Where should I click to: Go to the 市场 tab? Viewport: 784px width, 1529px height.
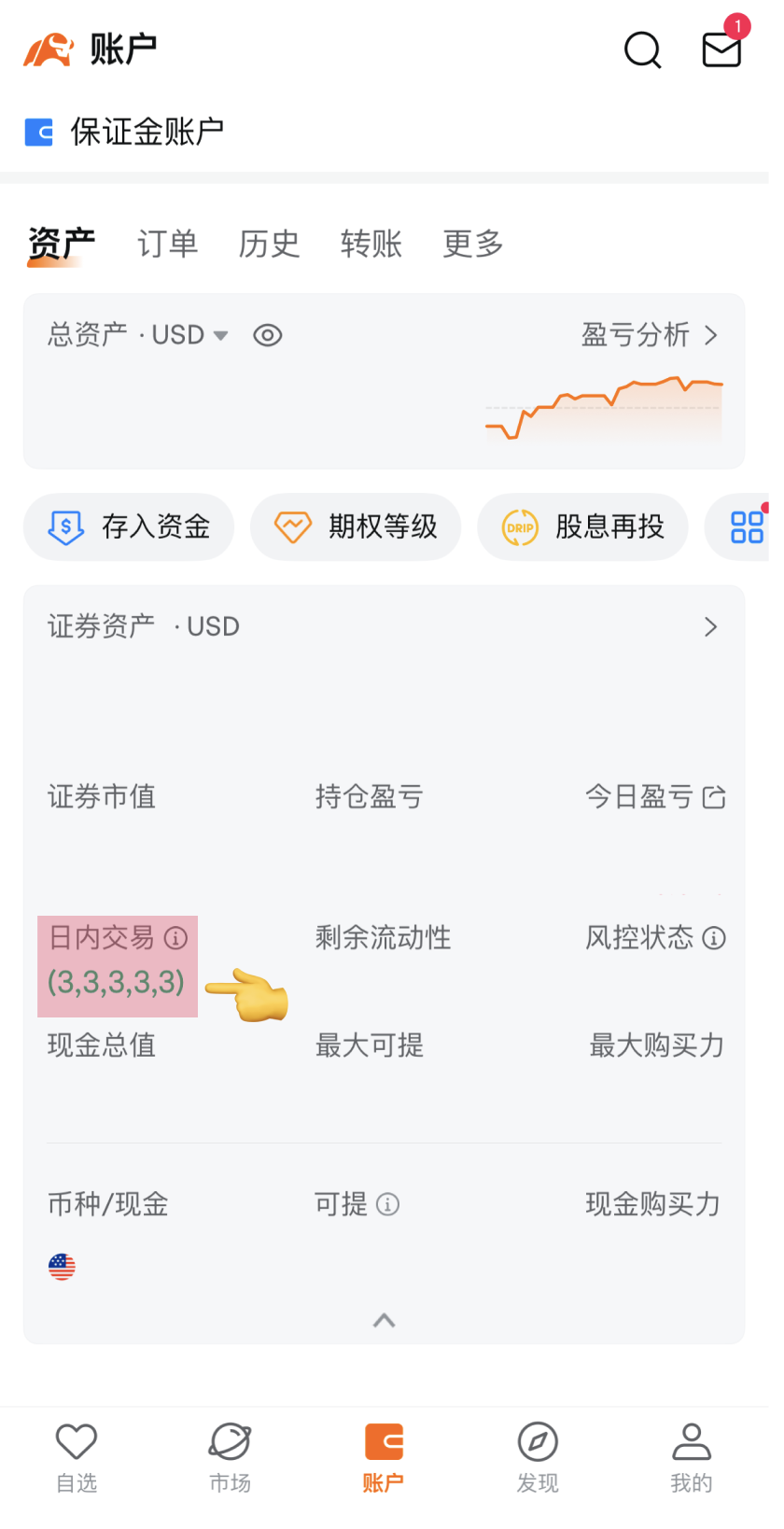tap(230, 1457)
